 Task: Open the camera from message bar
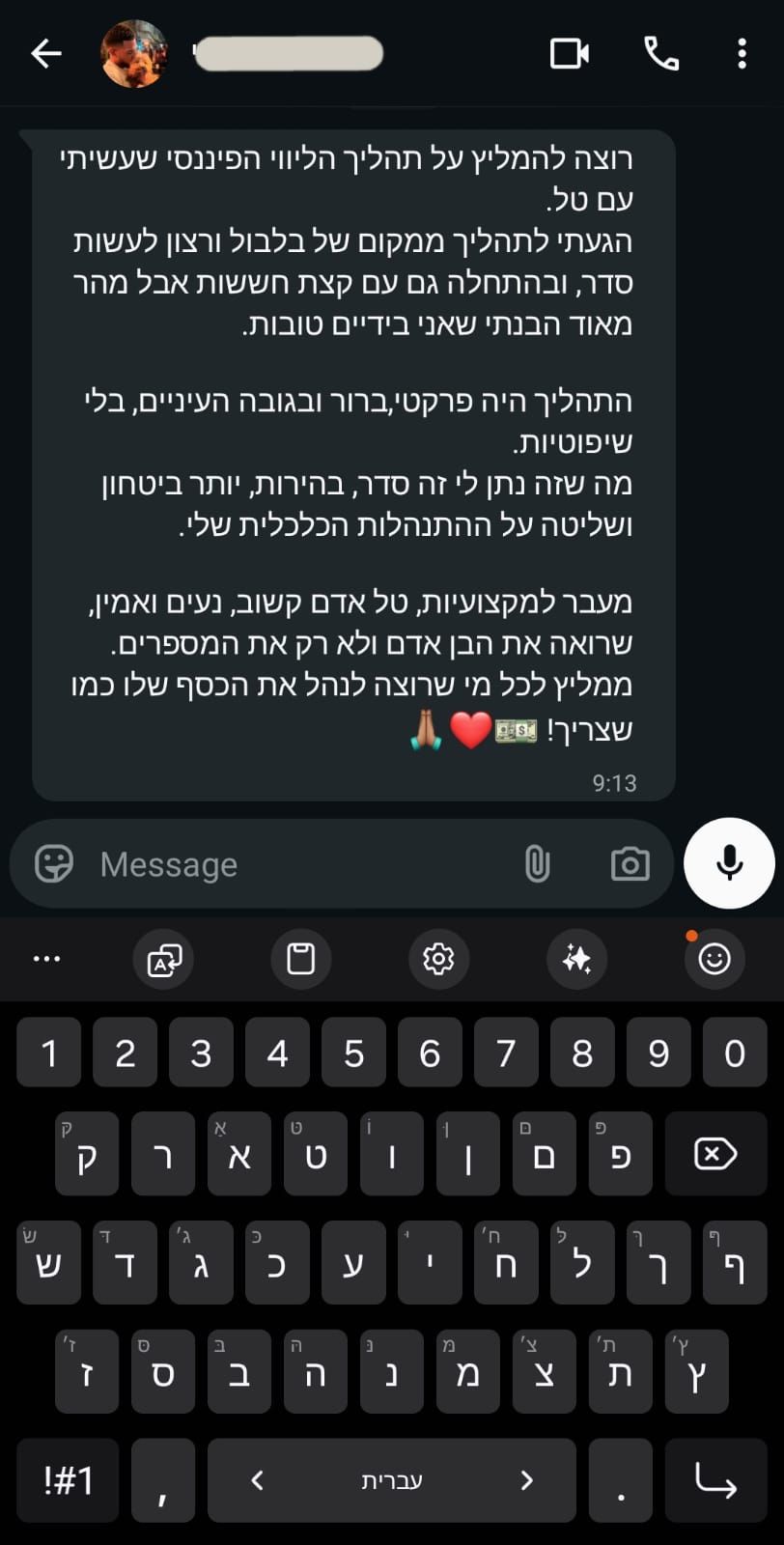click(x=630, y=864)
